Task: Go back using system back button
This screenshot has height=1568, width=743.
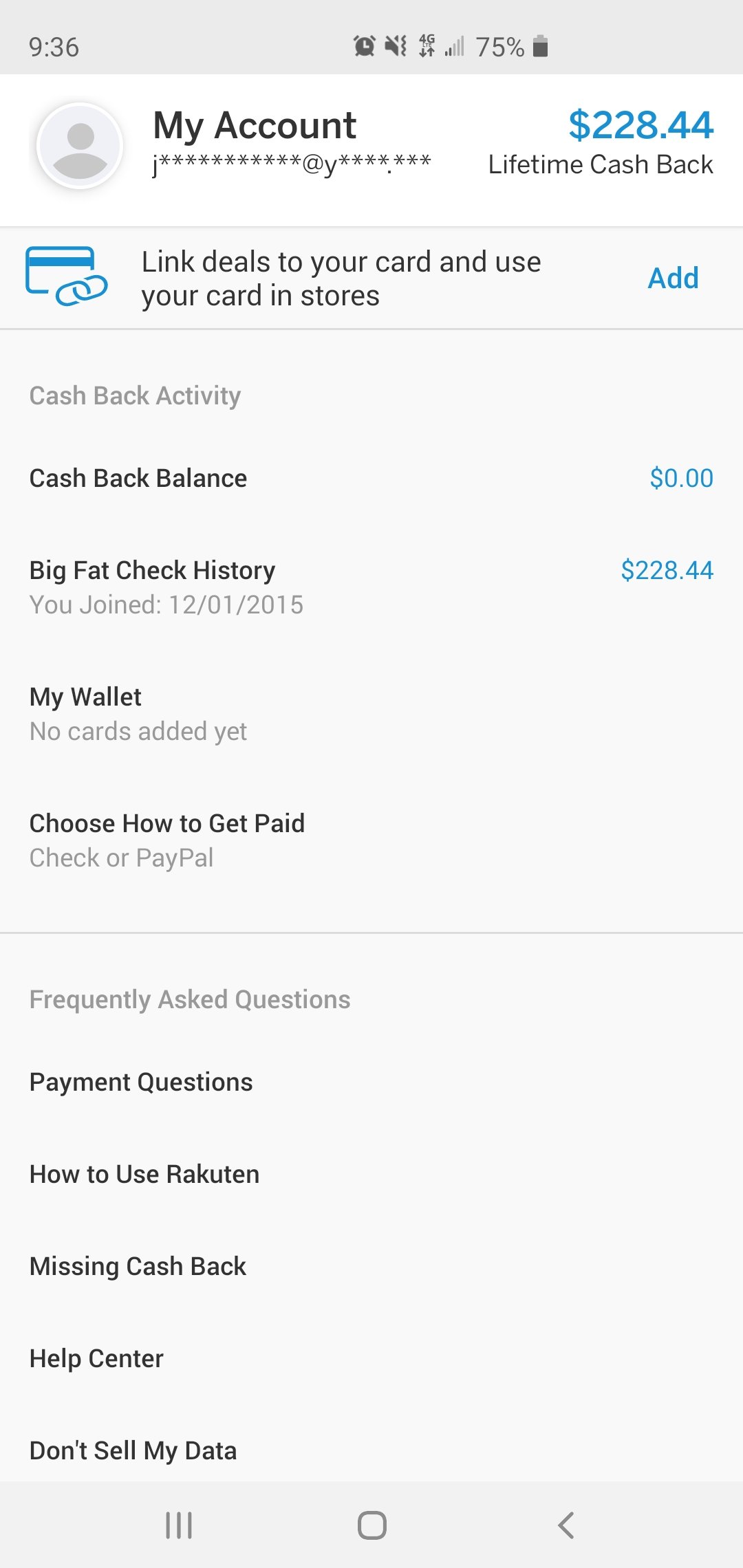Action: pos(566,1525)
